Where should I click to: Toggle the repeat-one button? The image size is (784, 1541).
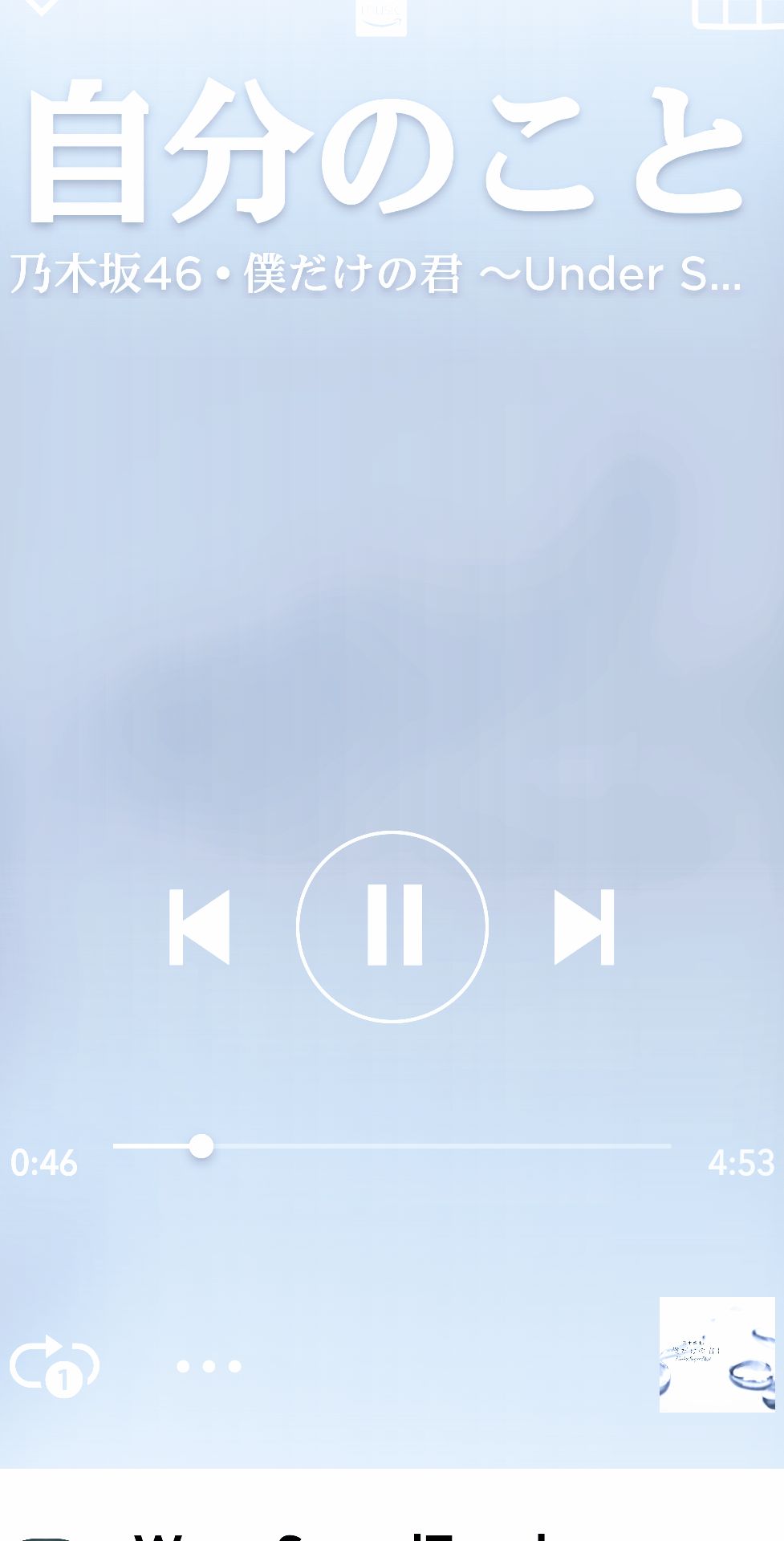pyautogui.click(x=54, y=1365)
